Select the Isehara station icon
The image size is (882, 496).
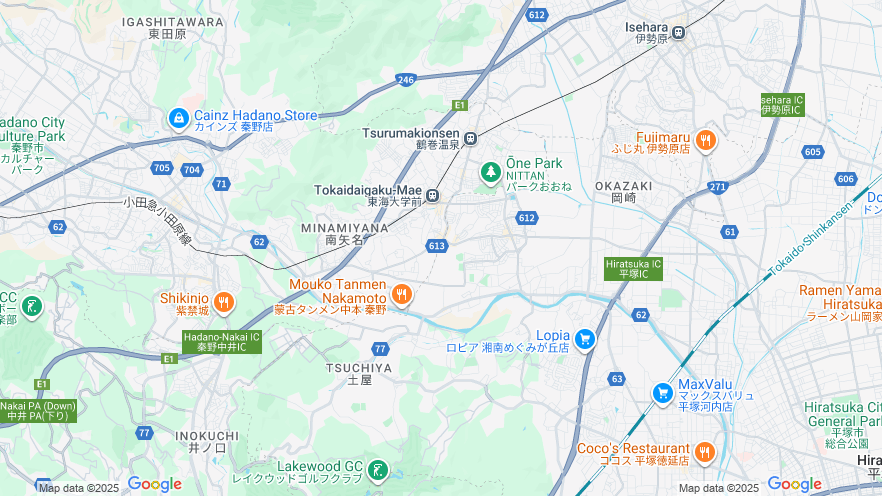click(679, 32)
